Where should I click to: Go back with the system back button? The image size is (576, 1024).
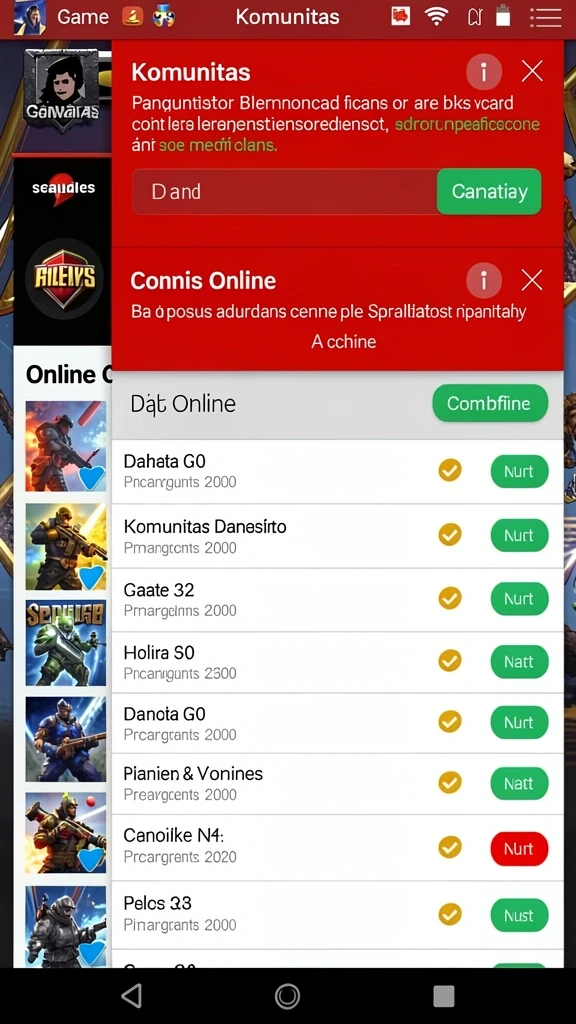tap(132, 995)
